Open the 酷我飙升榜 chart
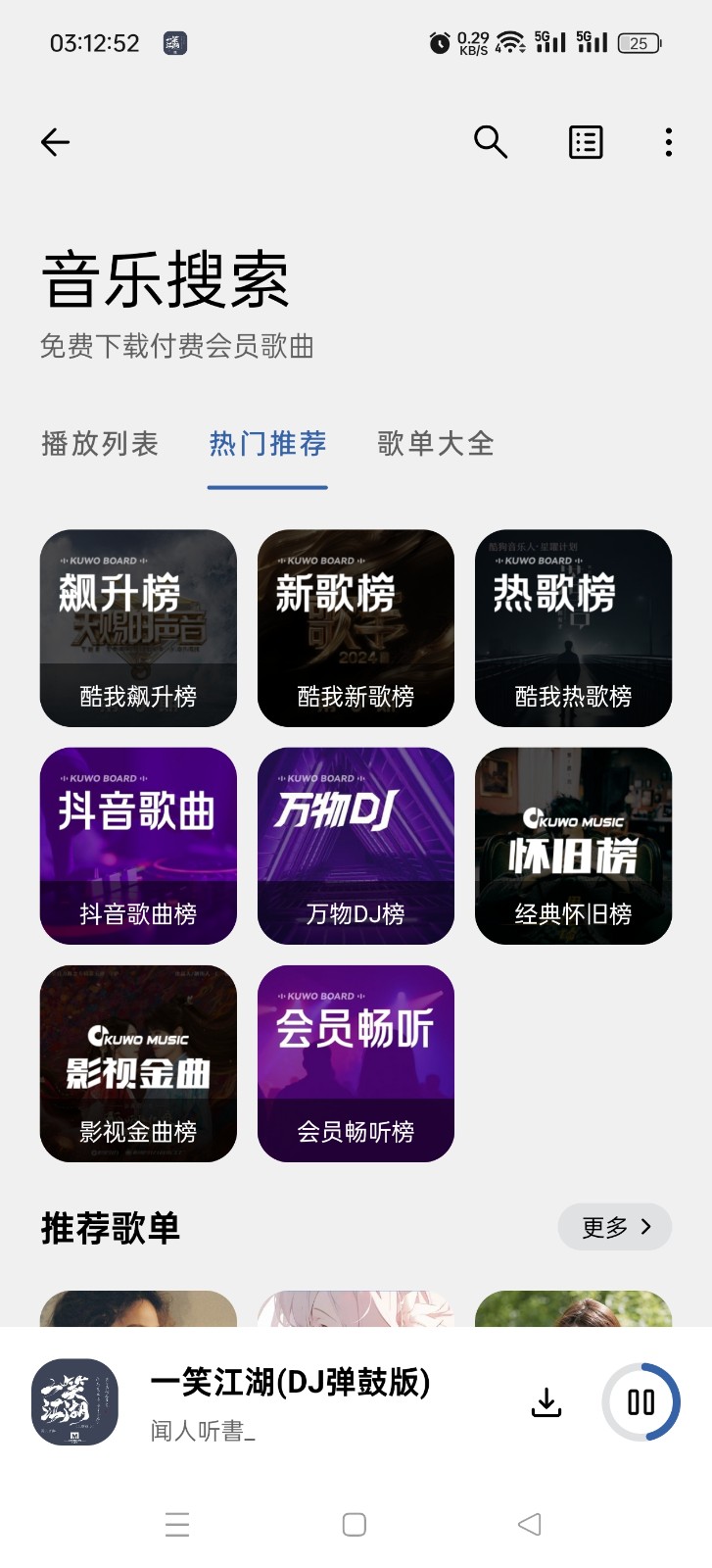Viewport: 712px width, 1568px height. [x=138, y=628]
